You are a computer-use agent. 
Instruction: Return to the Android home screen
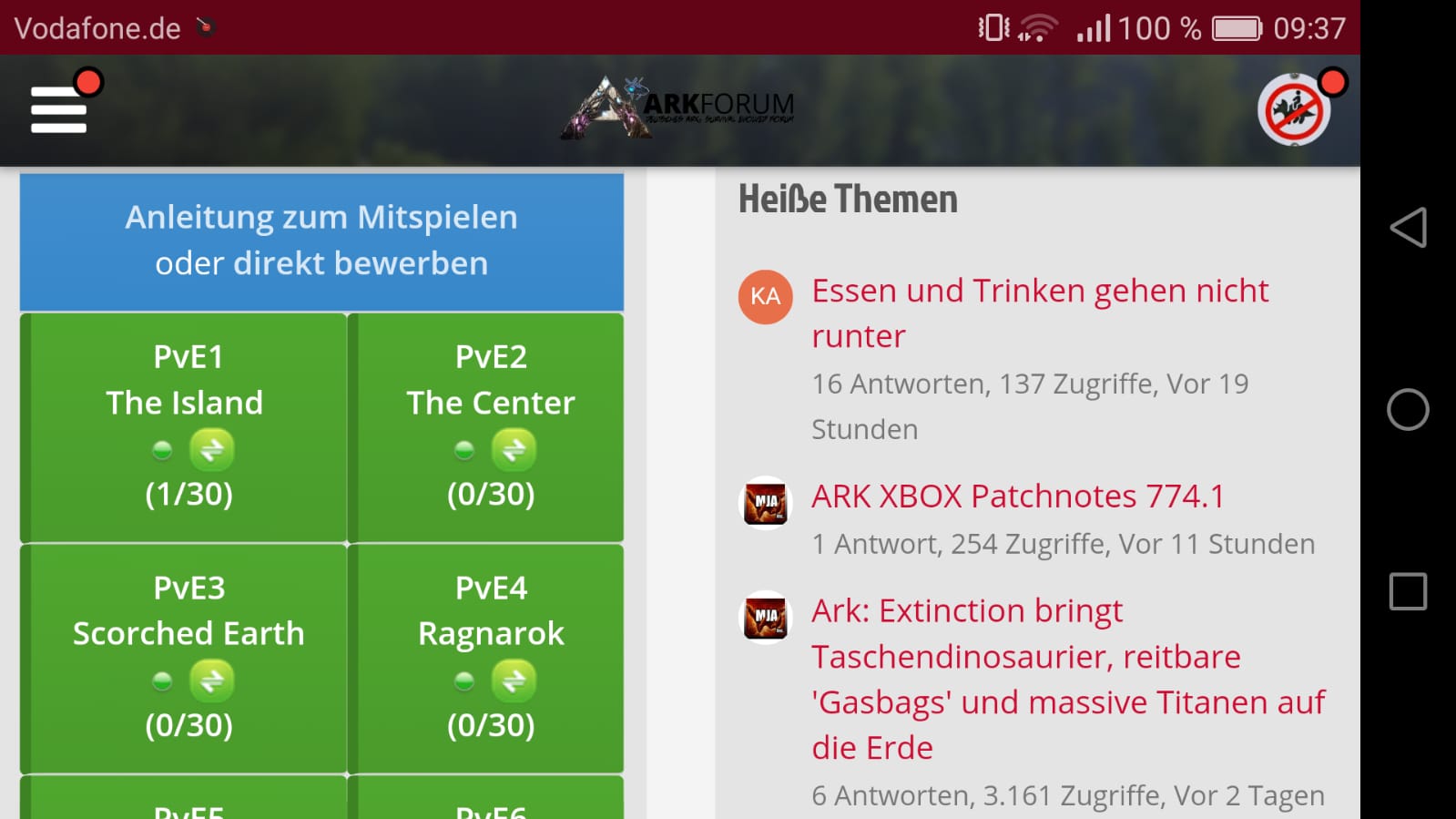point(1408,409)
